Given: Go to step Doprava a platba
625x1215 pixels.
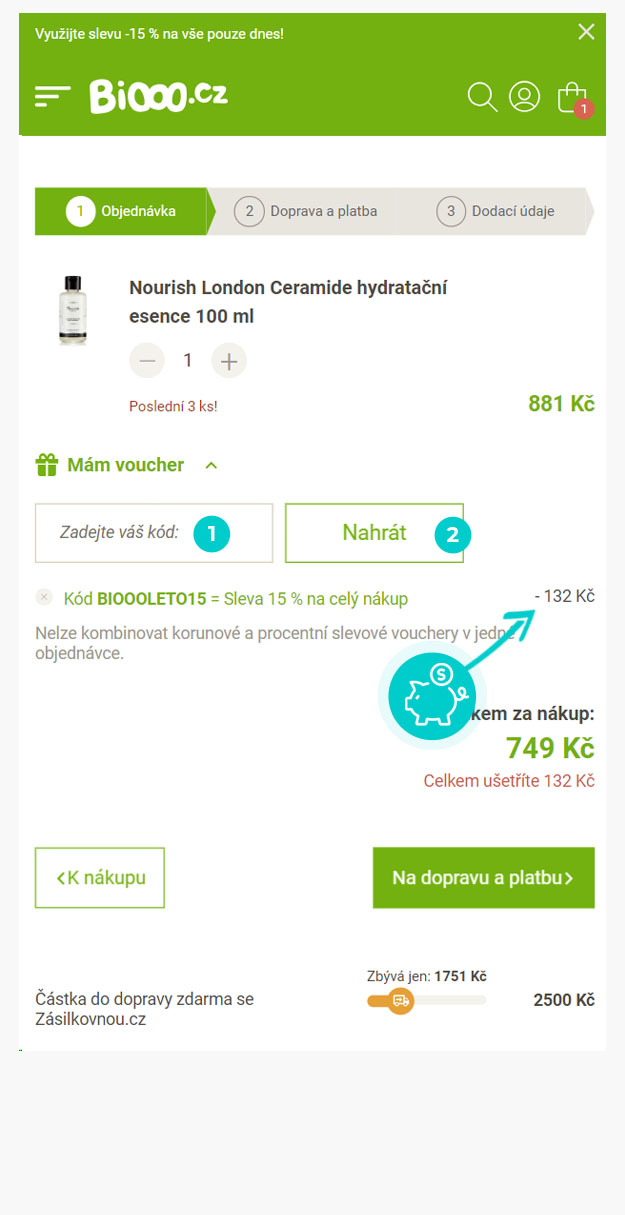Looking at the screenshot, I should [310, 211].
